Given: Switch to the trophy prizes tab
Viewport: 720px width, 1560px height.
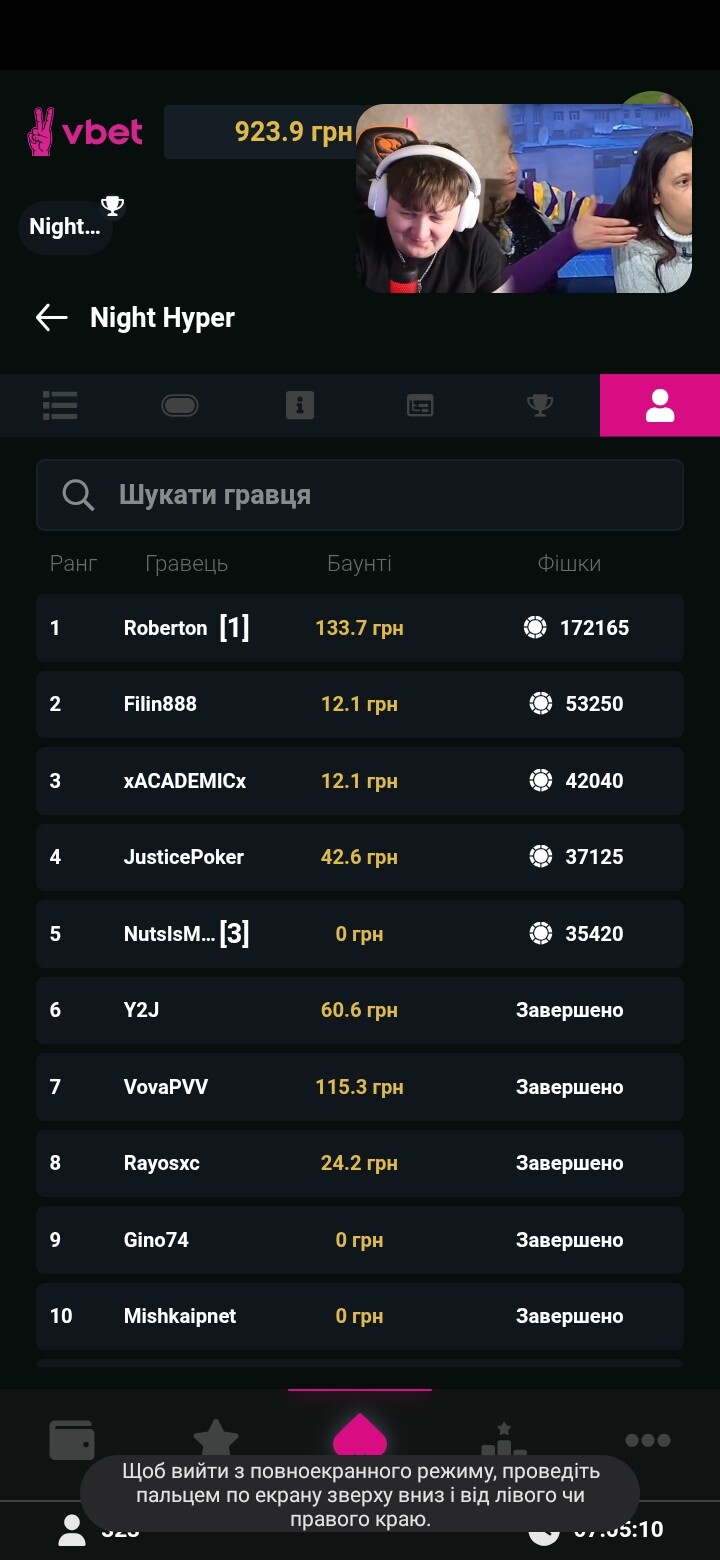Looking at the screenshot, I should 540,405.
